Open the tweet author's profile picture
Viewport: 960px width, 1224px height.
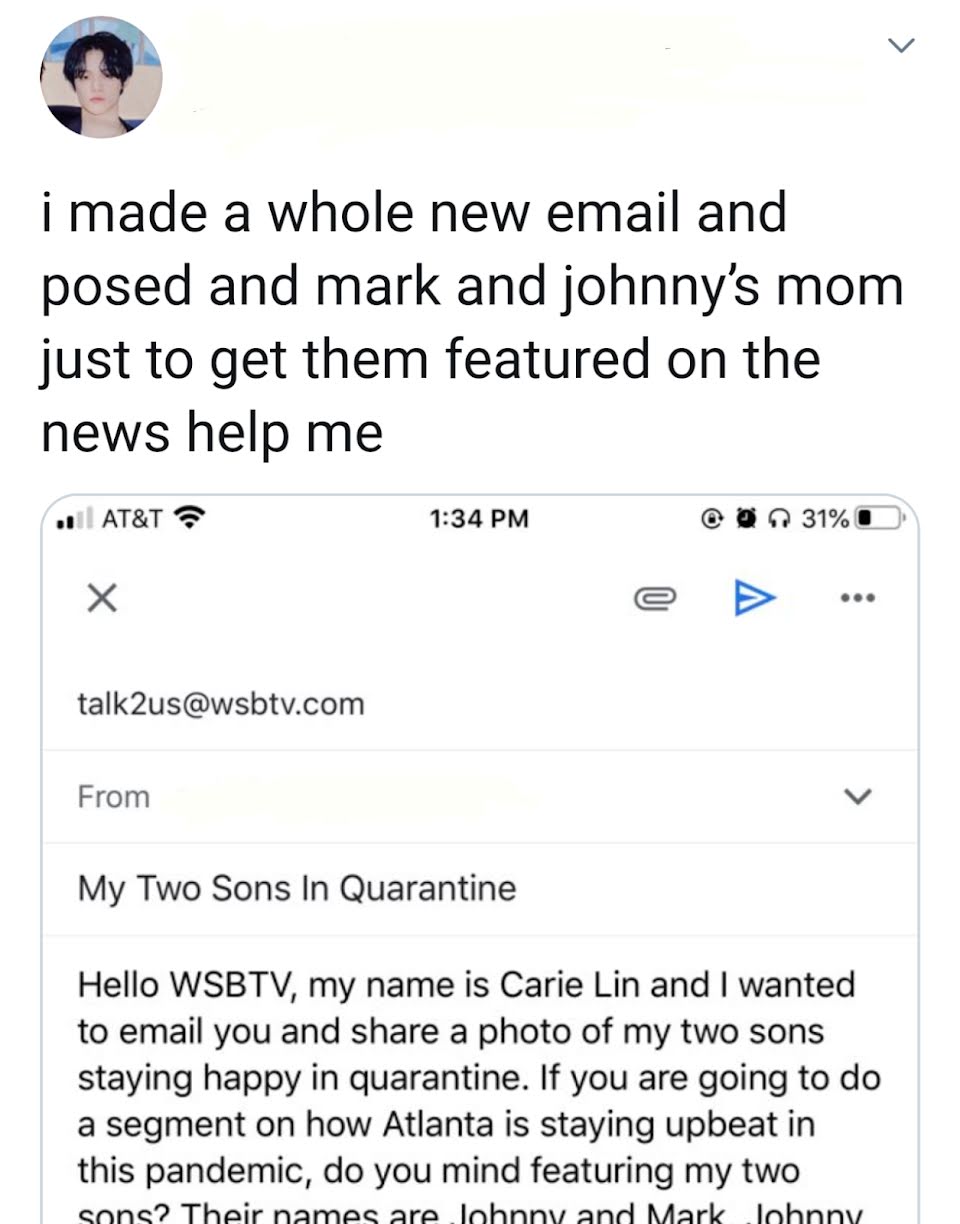(x=100, y=77)
